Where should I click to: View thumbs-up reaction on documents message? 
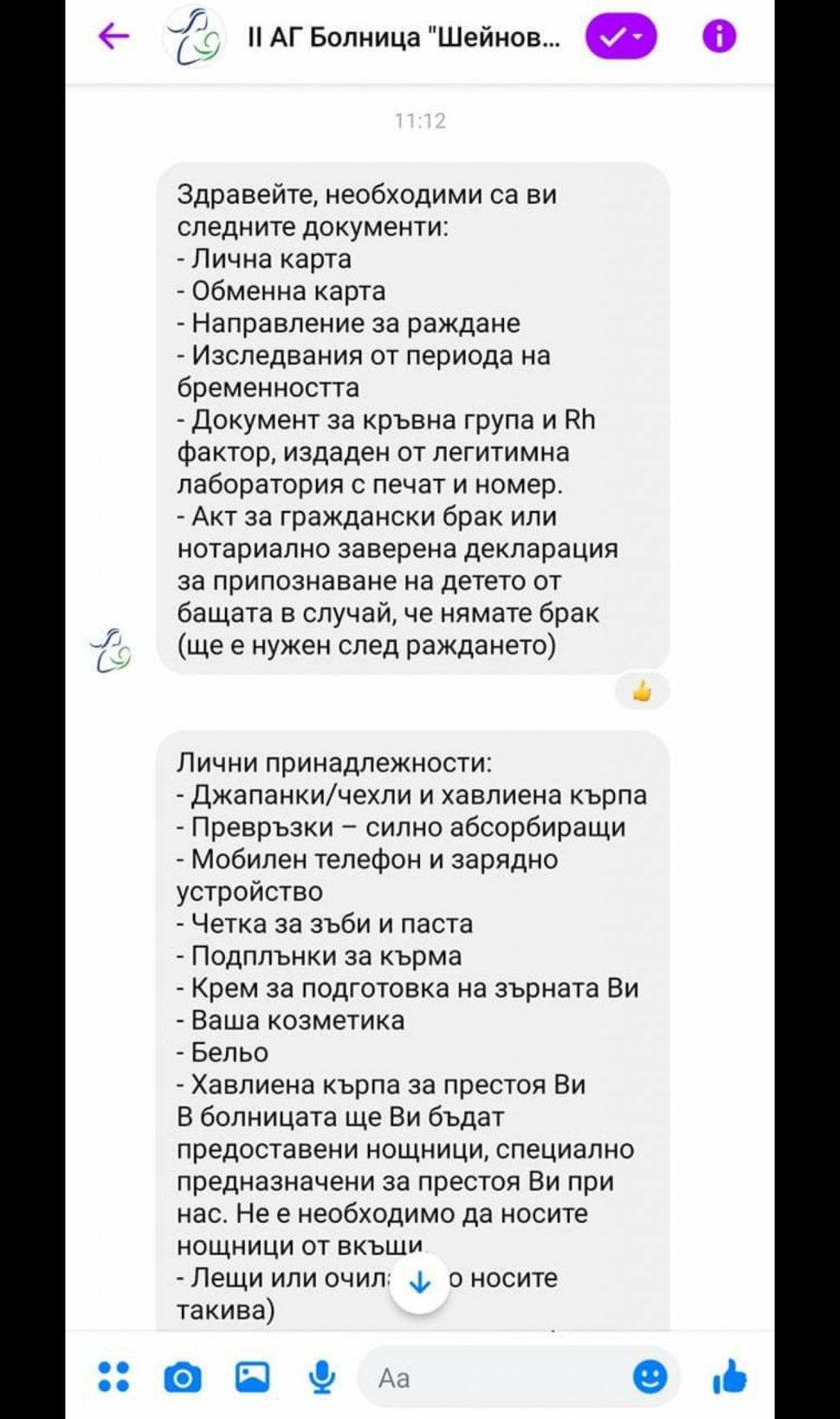tap(642, 691)
